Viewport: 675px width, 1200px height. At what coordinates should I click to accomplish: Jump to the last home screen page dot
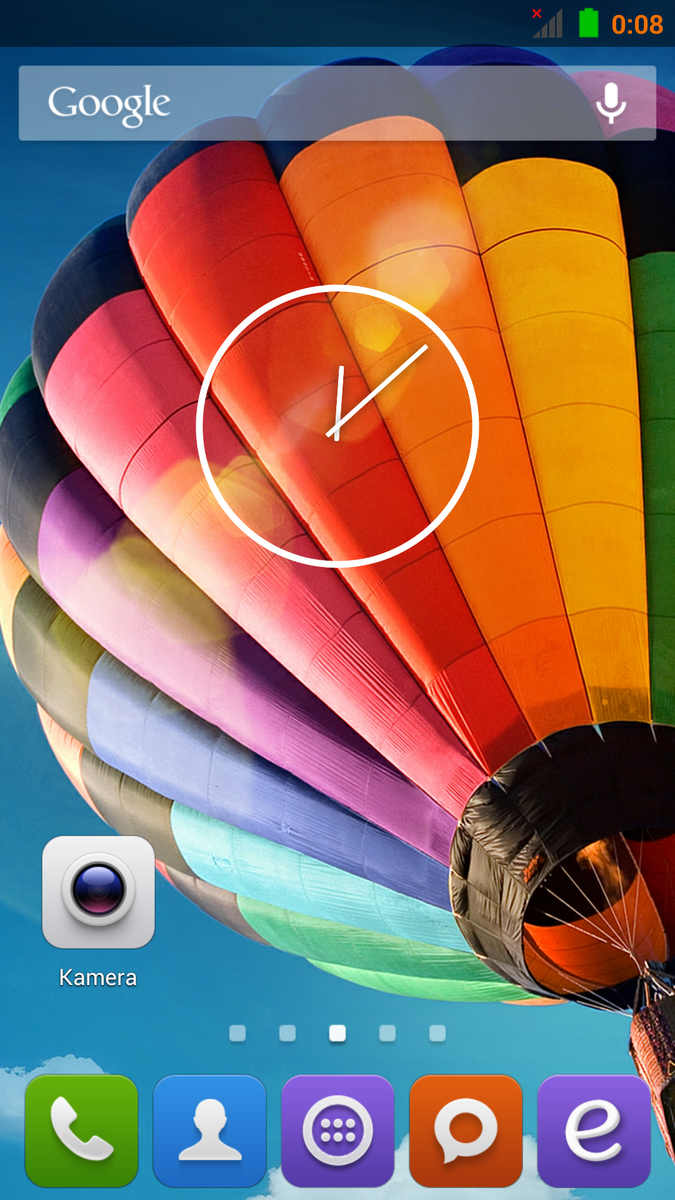(437, 1033)
